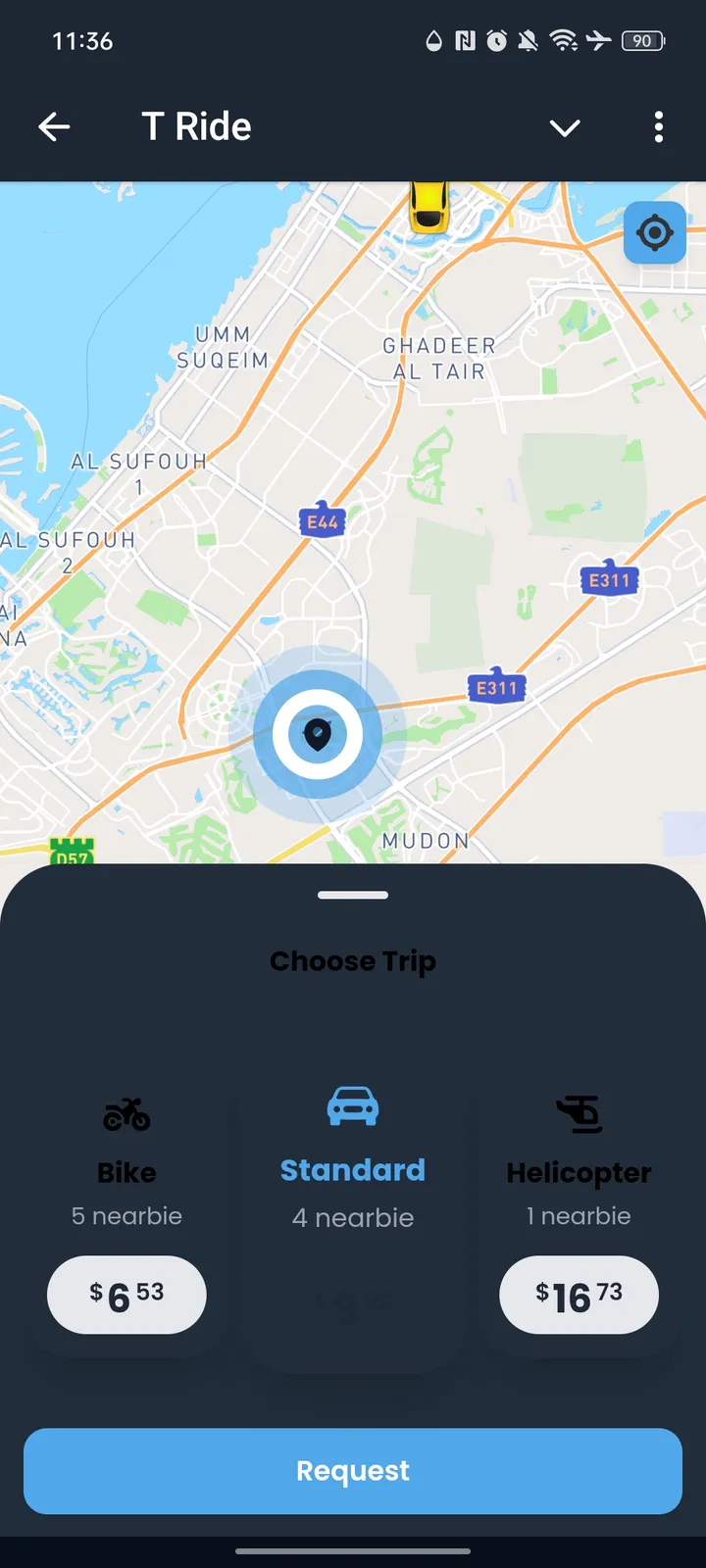Open the three-dot overflow menu
This screenshot has width=706, height=1568.
(658, 126)
